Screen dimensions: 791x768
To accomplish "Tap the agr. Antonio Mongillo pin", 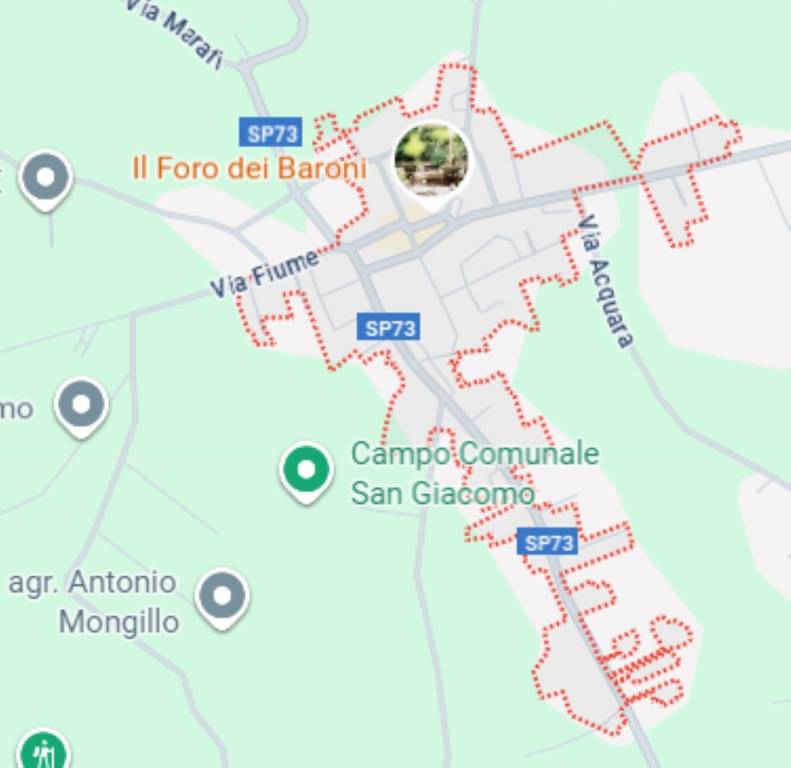I will 222,597.
